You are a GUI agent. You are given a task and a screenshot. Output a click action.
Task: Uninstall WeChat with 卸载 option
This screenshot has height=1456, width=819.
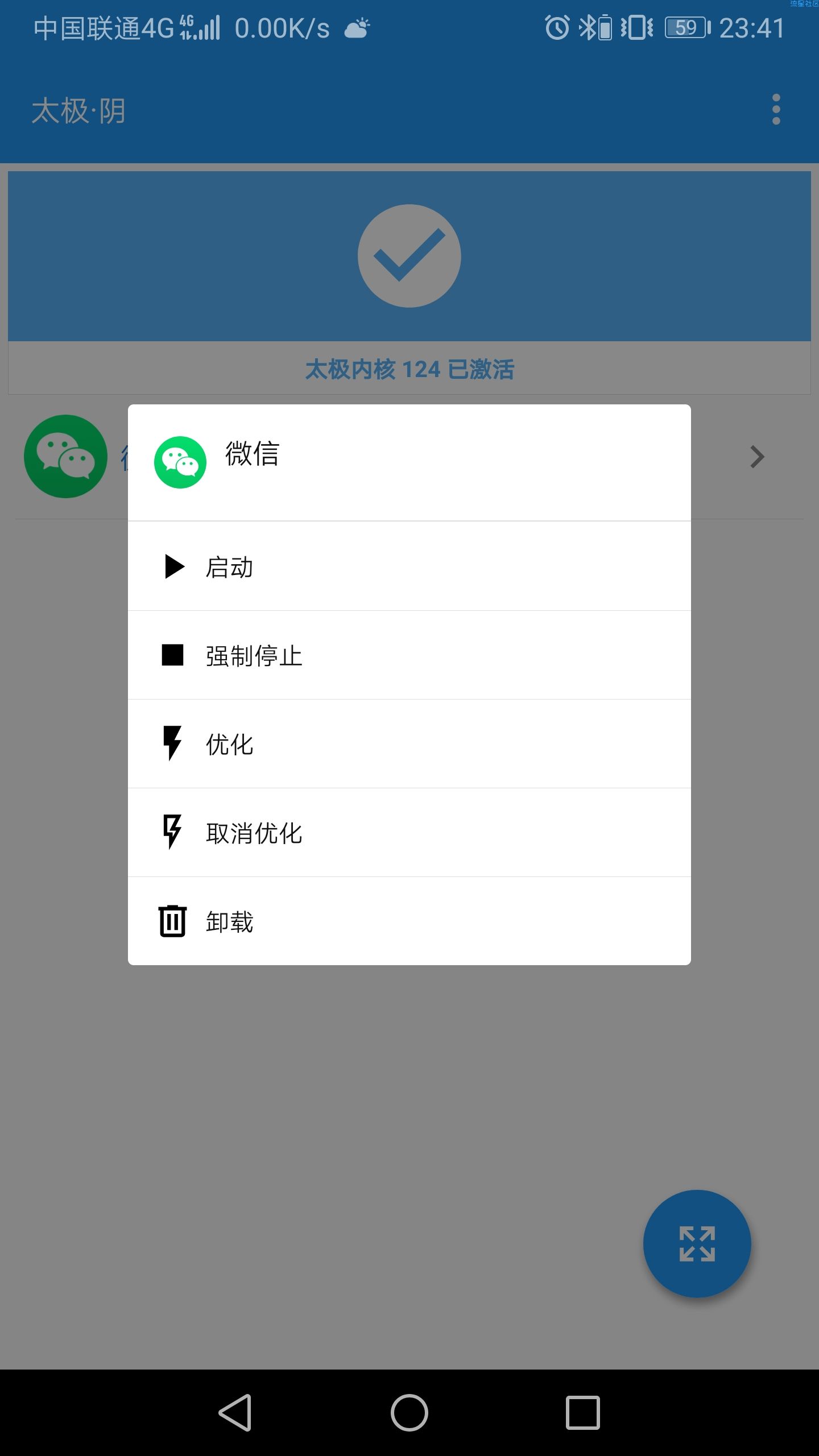409,921
